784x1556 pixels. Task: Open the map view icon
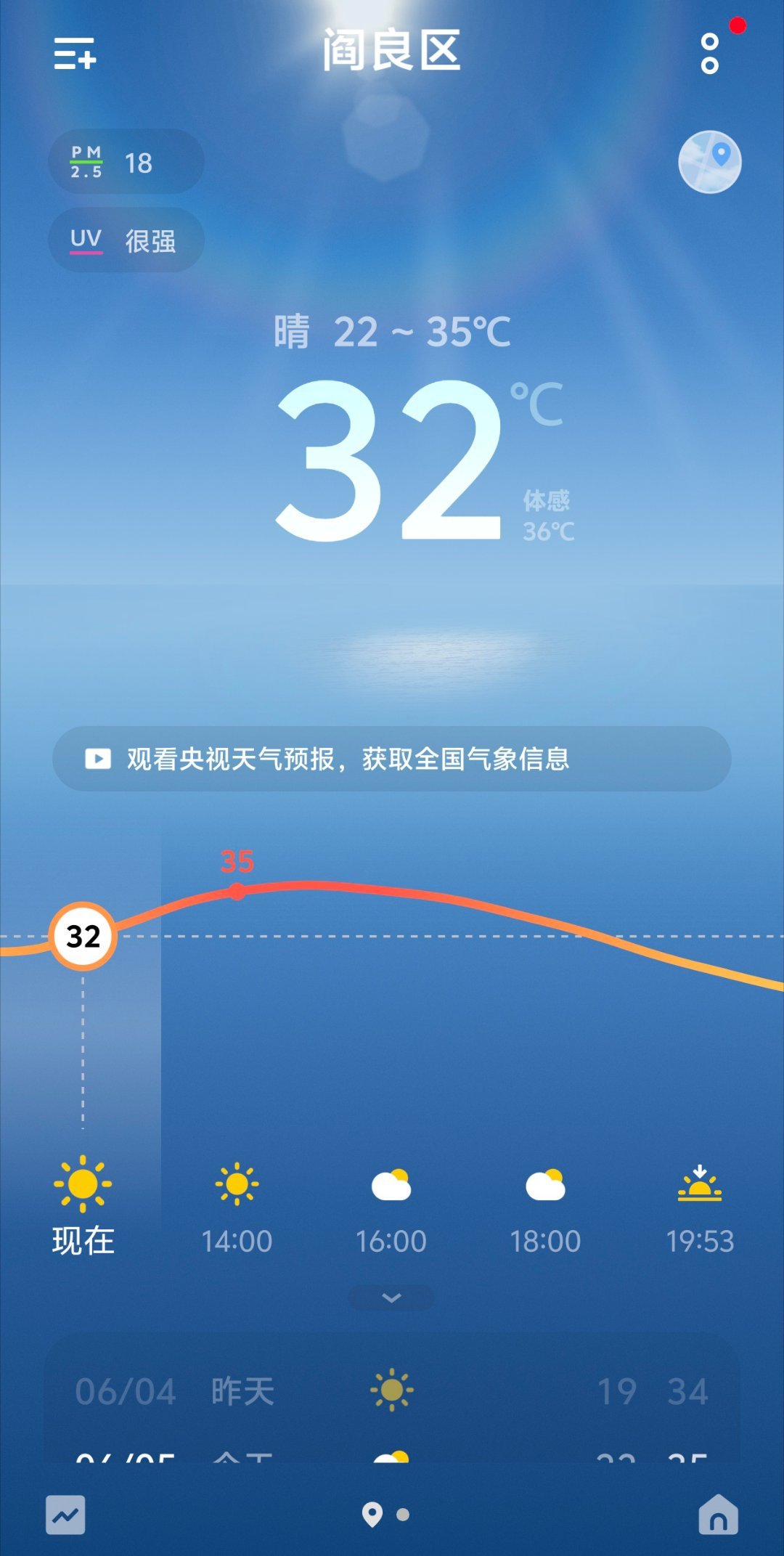708,163
